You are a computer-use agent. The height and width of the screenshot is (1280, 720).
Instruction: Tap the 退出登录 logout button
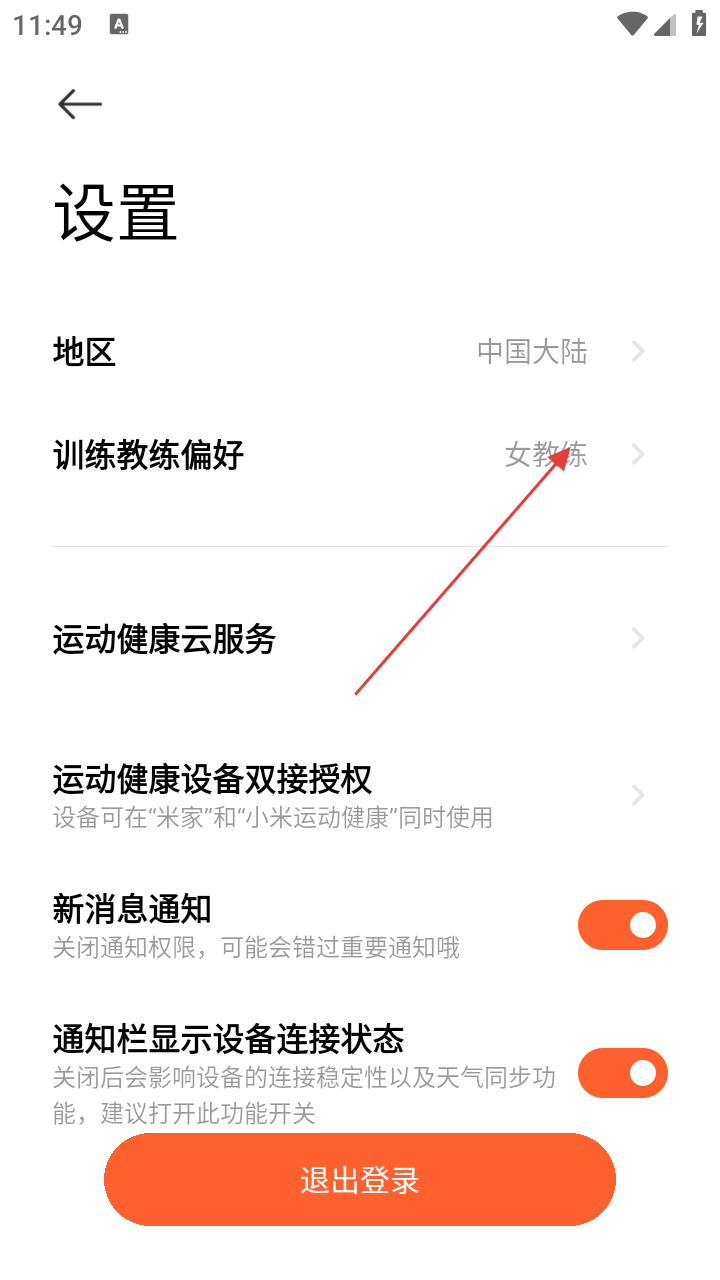(x=360, y=1180)
